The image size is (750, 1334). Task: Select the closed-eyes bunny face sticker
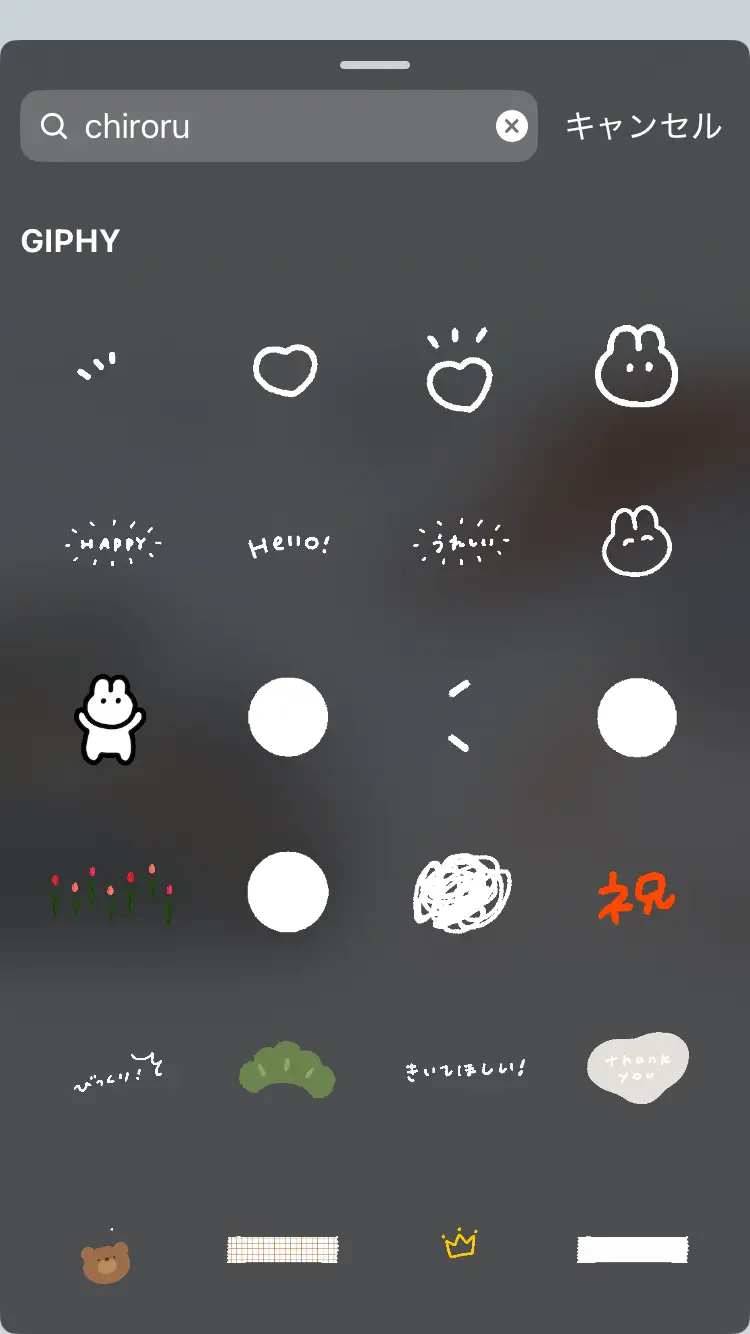tap(636, 541)
